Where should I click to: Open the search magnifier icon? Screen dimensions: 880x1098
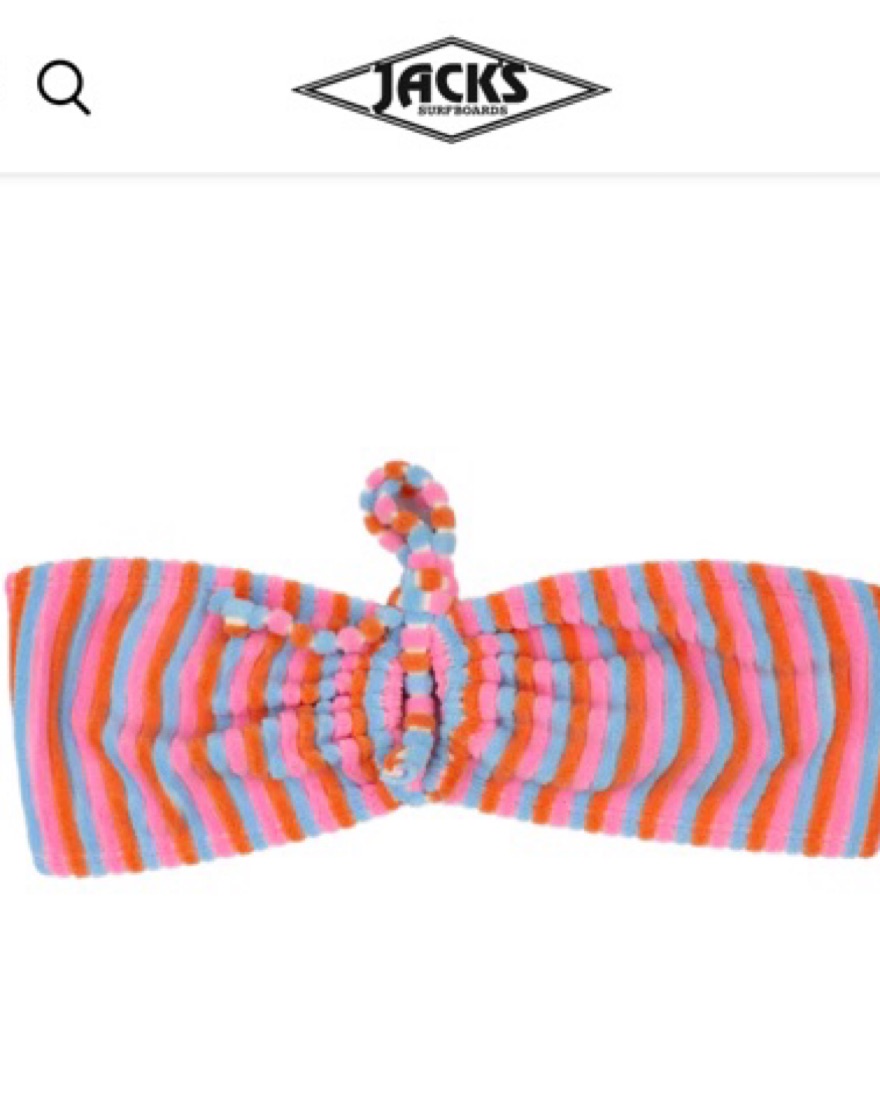[64, 88]
